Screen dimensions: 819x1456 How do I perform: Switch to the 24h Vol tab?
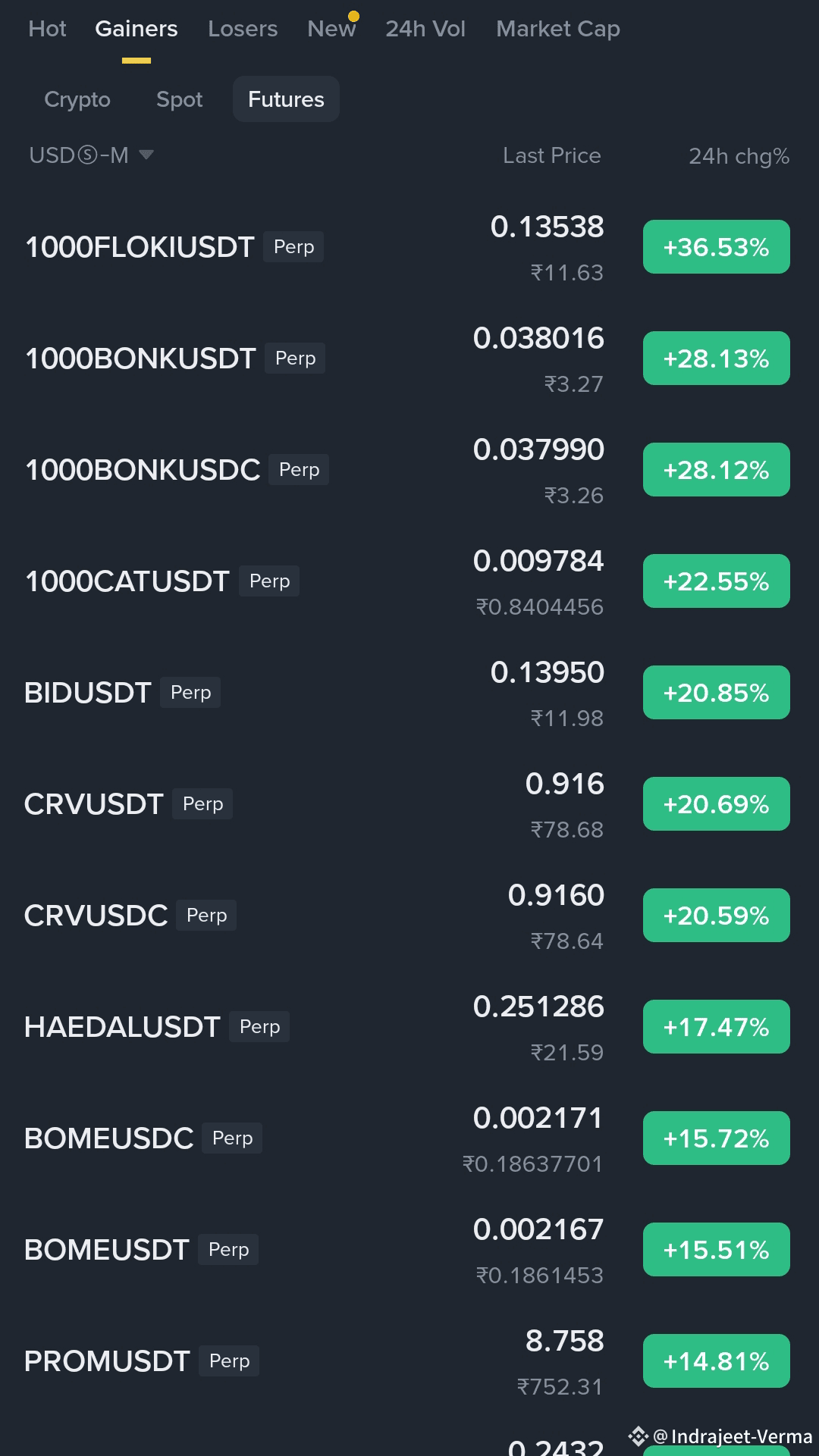[425, 29]
